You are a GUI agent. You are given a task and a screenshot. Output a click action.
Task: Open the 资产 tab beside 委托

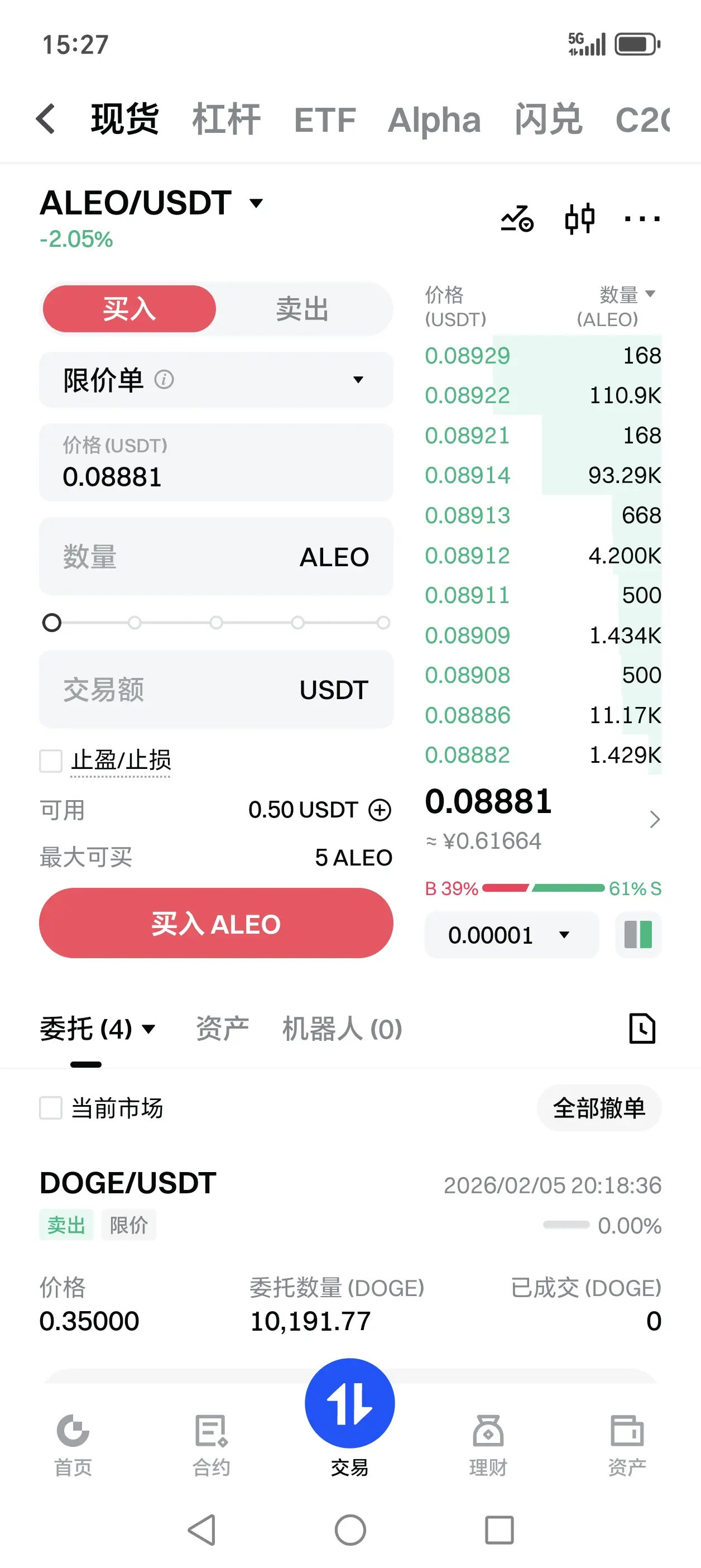pyautogui.click(x=223, y=1029)
